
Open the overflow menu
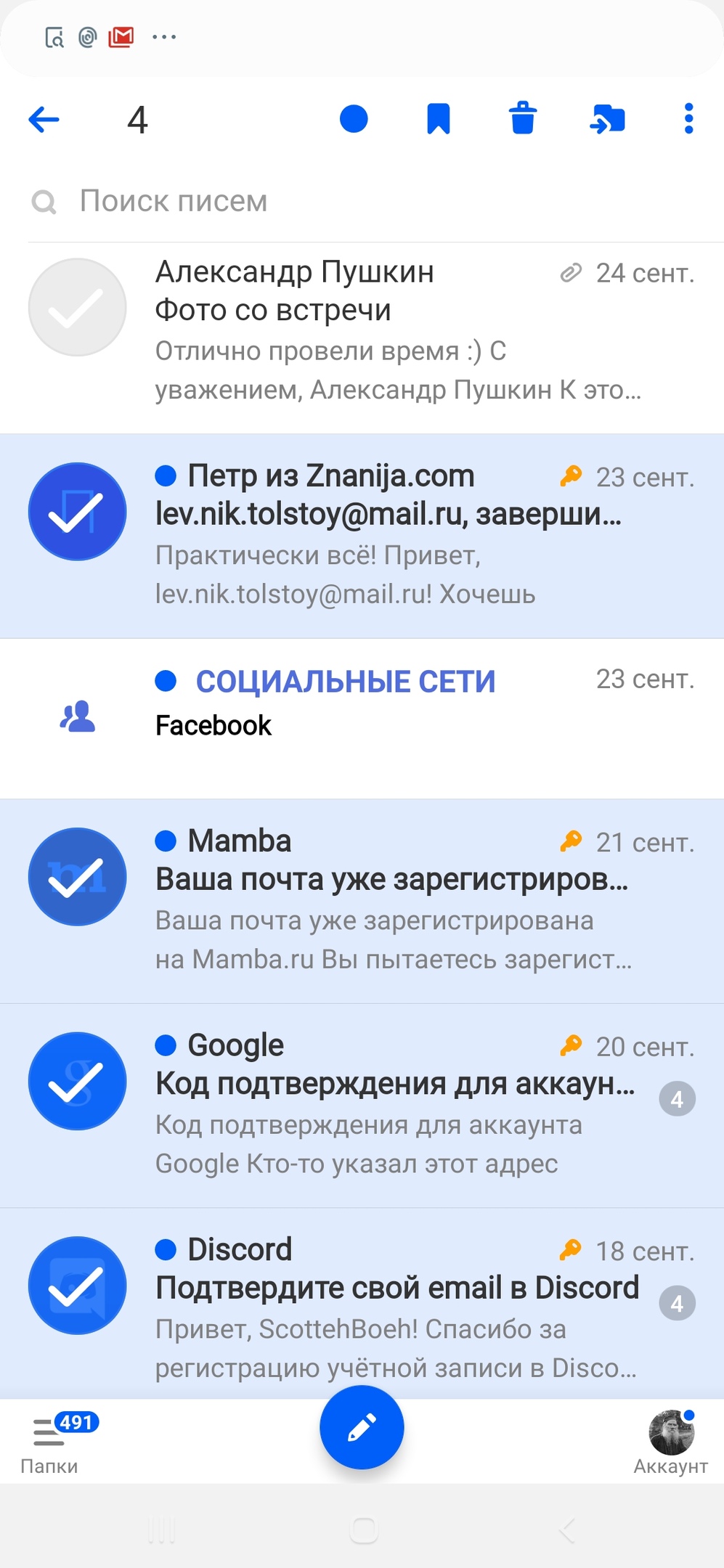click(688, 119)
